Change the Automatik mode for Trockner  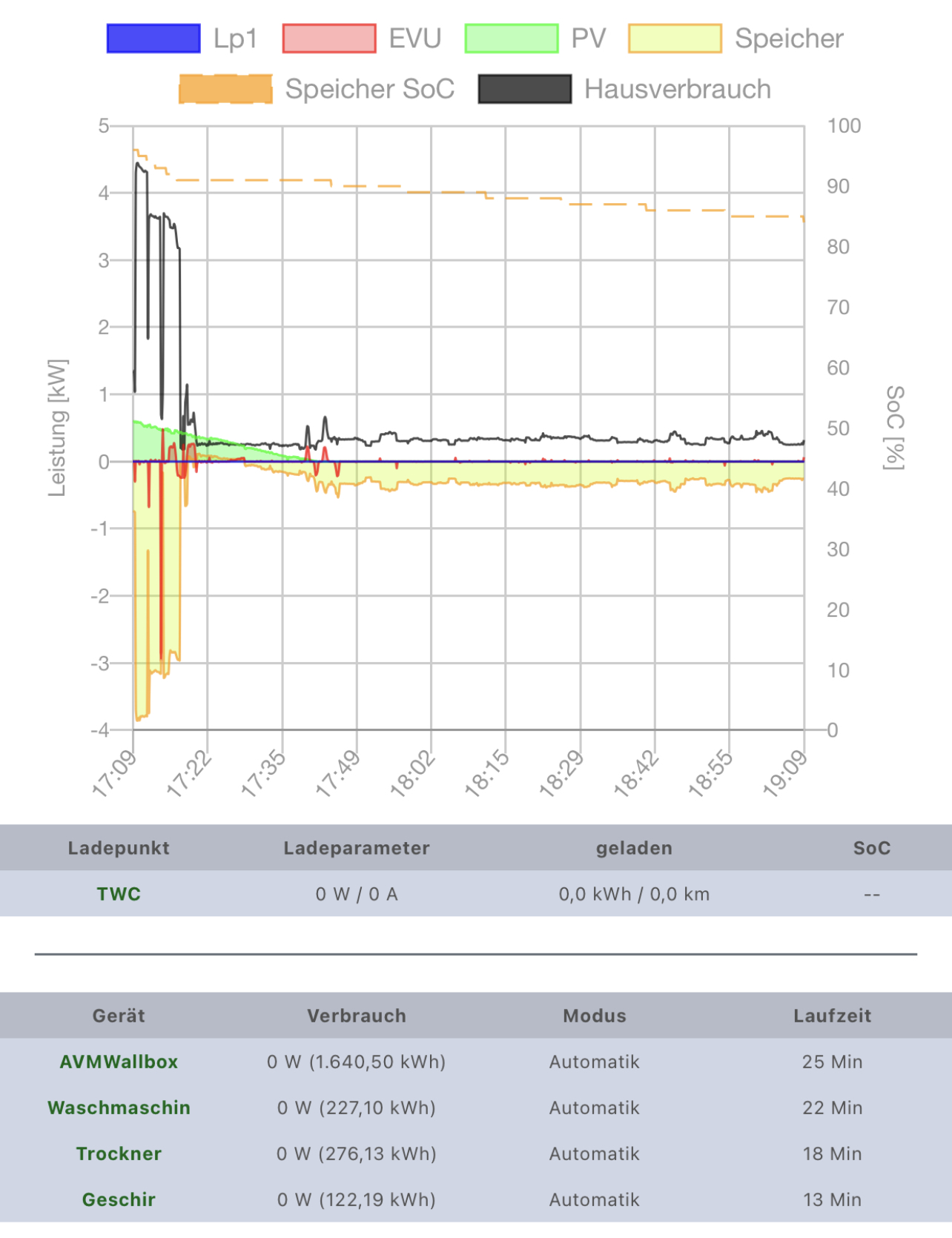point(594,1153)
